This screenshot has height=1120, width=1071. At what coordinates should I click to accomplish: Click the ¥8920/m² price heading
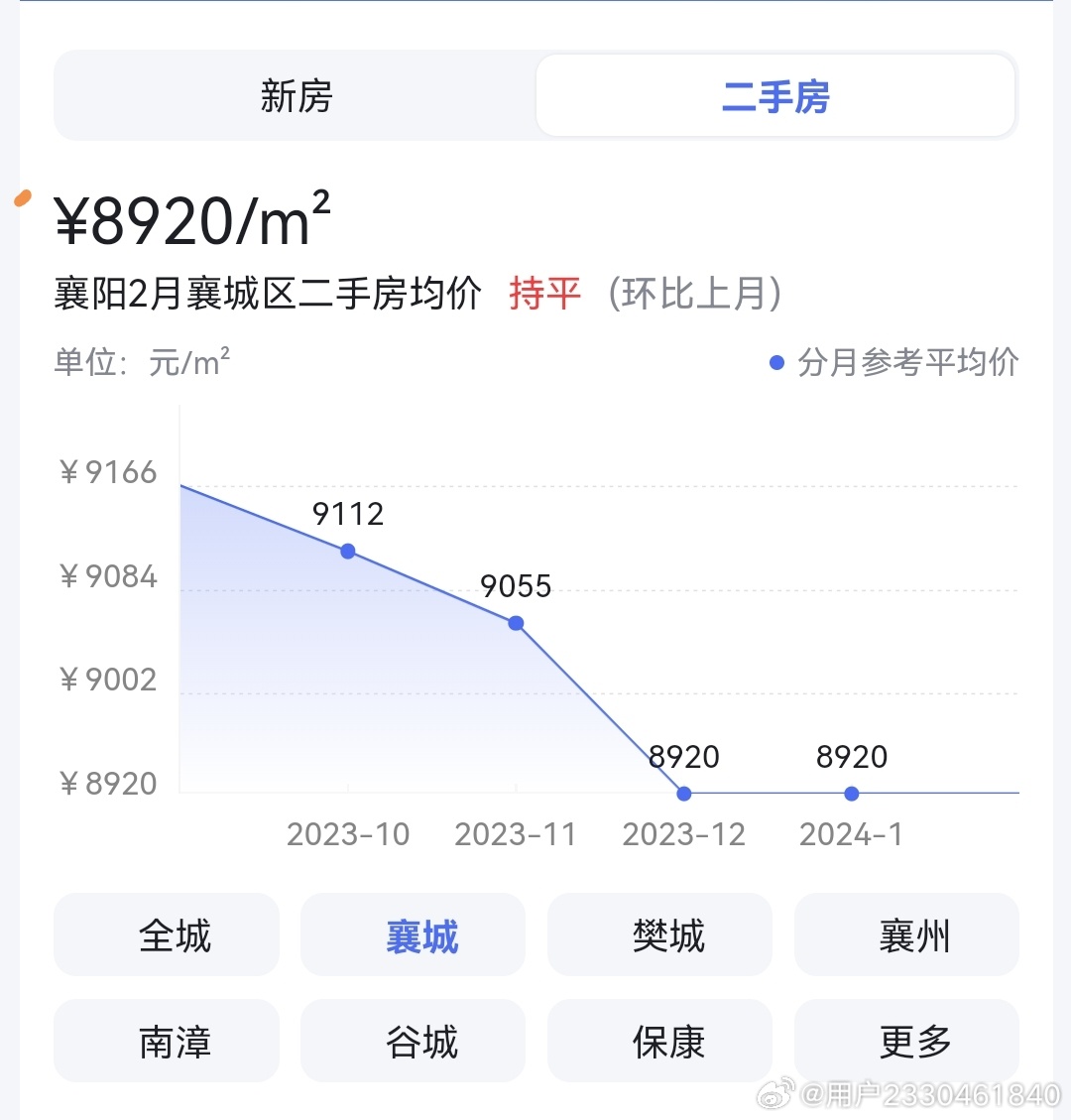pos(188,220)
